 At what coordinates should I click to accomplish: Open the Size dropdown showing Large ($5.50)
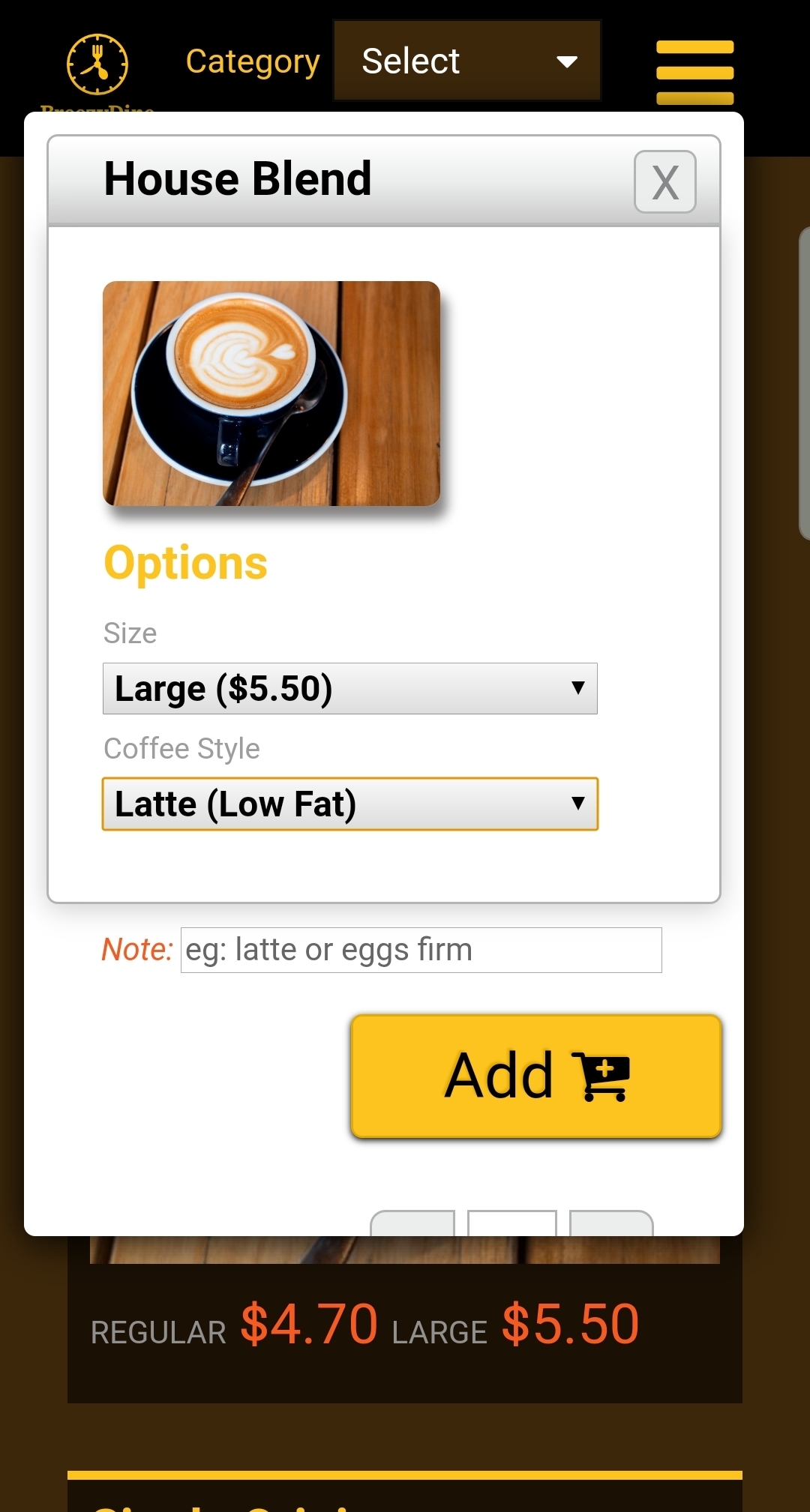[349, 688]
